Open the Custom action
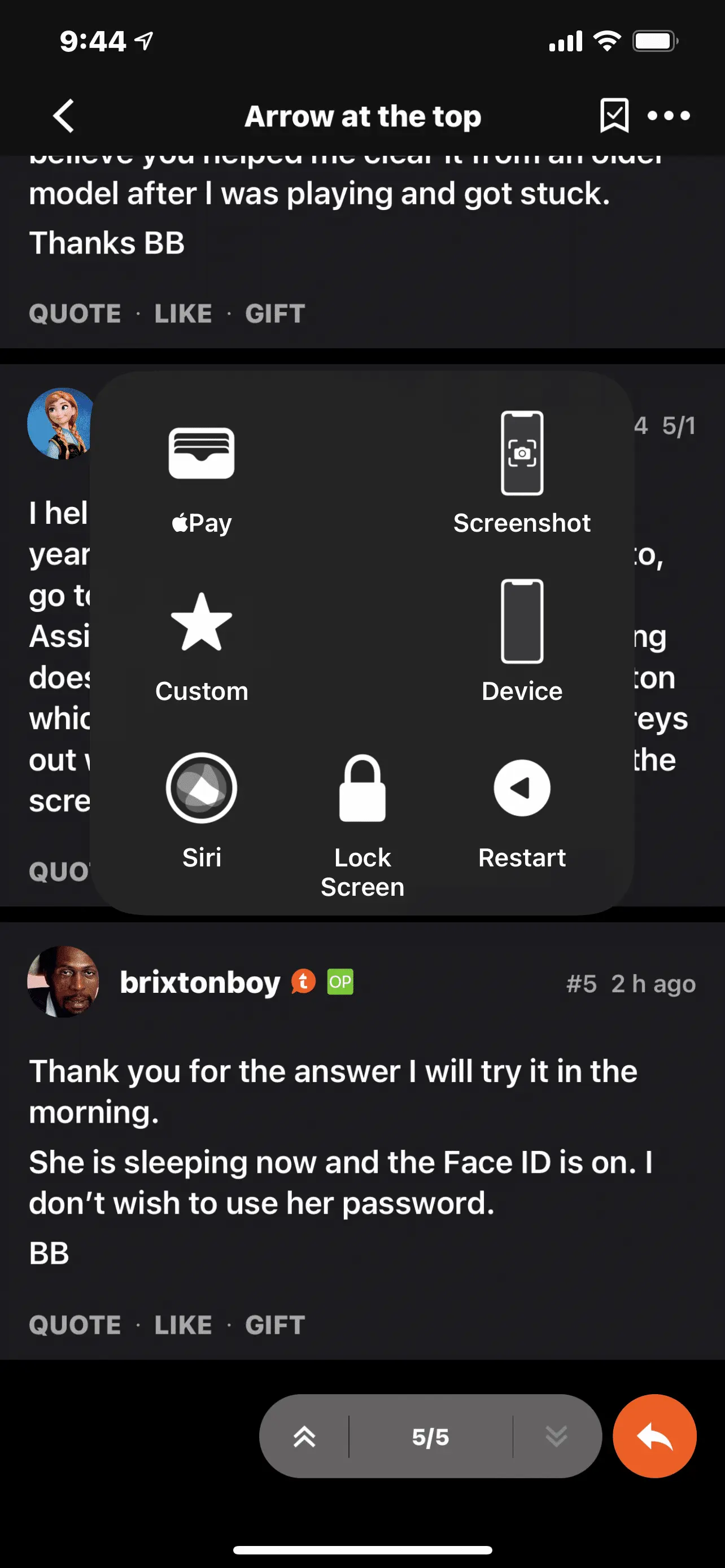The width and height of the screenshot is (725, 1568). pos(202,645)
